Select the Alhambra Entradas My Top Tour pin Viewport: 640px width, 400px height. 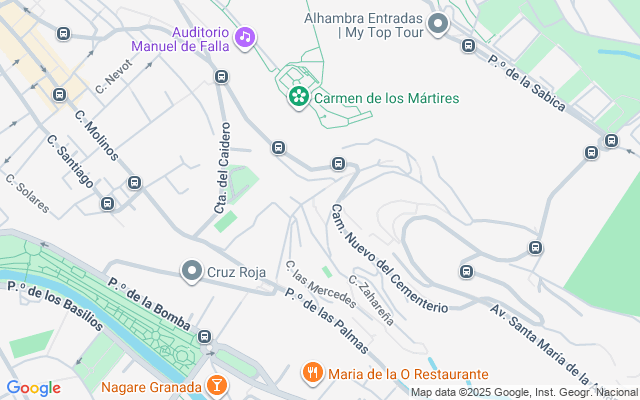437,24
